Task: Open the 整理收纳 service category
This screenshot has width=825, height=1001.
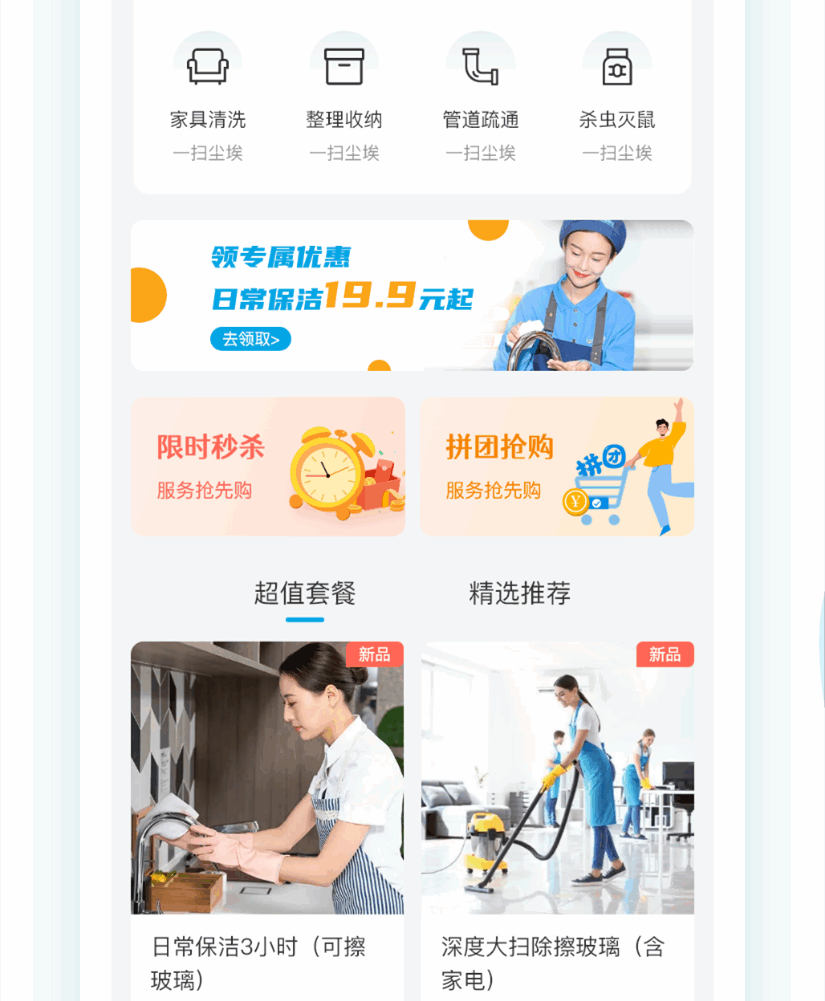Action: click(344, 92)
